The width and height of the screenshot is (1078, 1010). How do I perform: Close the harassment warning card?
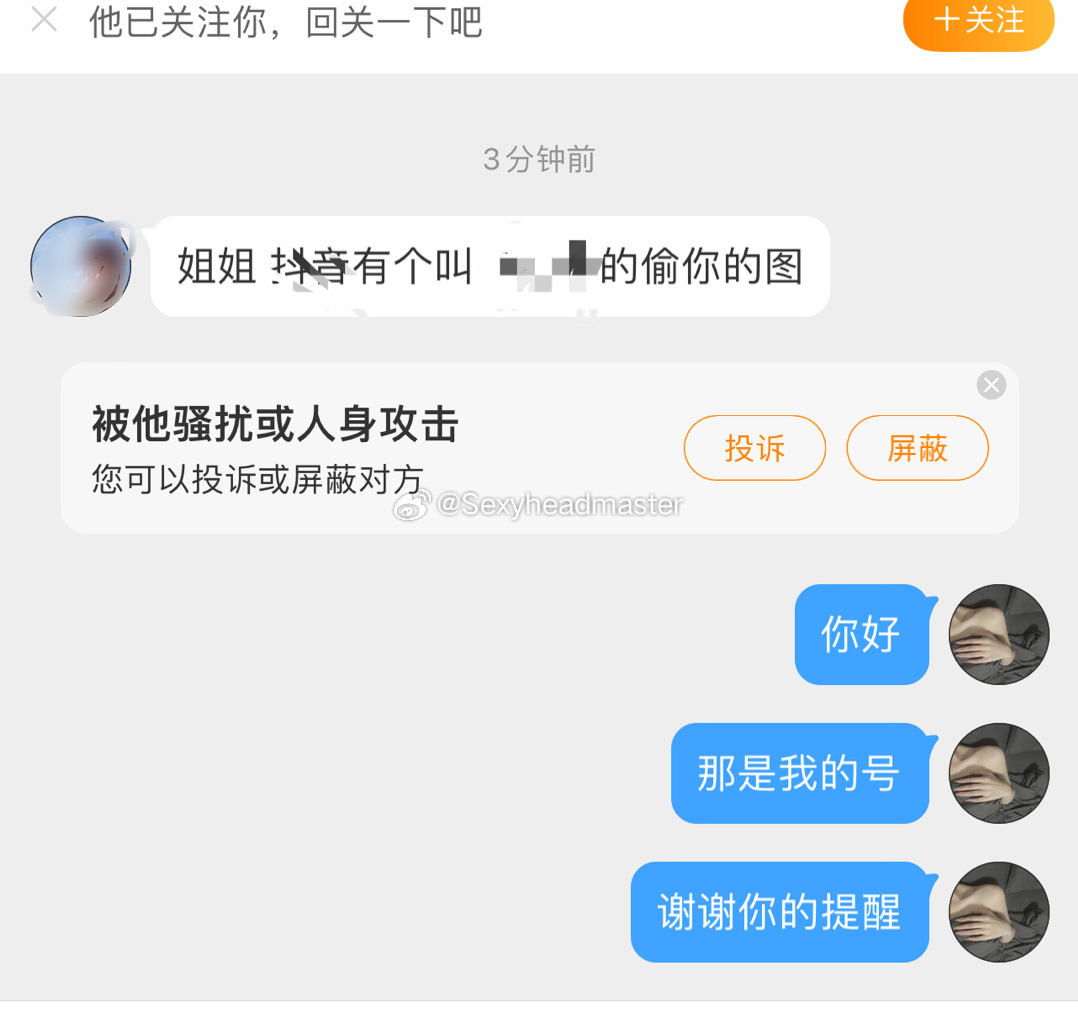[991, 385]
